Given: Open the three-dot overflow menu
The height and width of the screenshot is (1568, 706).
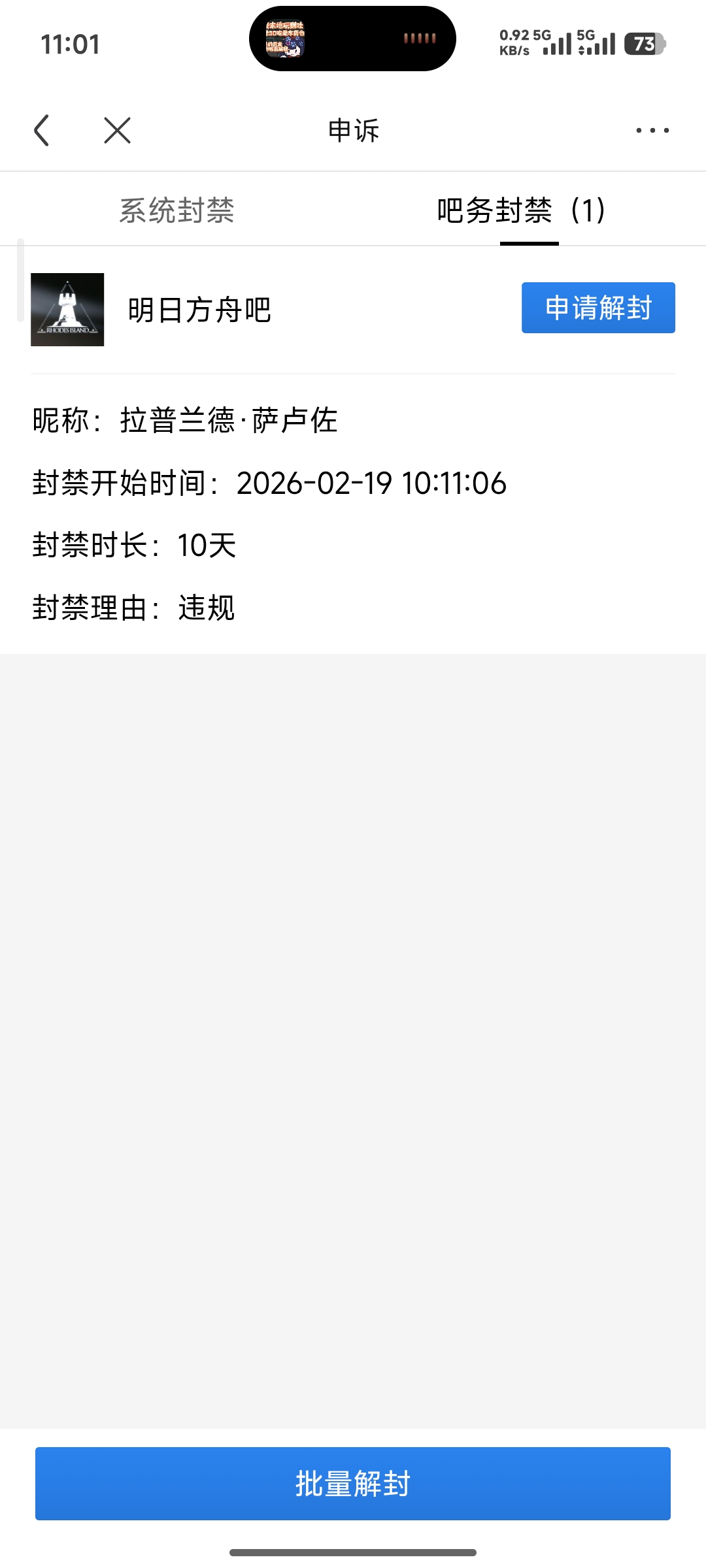Looking at the screenshot, I should (x=652, y=130).
